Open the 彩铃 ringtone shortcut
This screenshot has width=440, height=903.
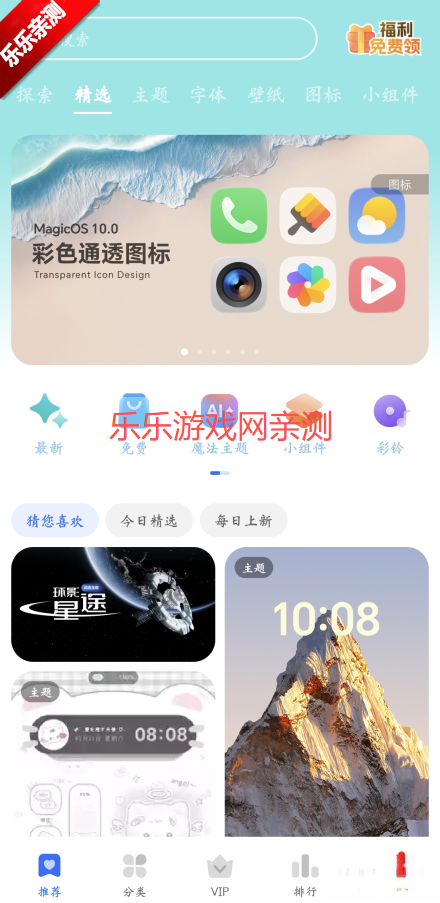click(x=390, y=424)
